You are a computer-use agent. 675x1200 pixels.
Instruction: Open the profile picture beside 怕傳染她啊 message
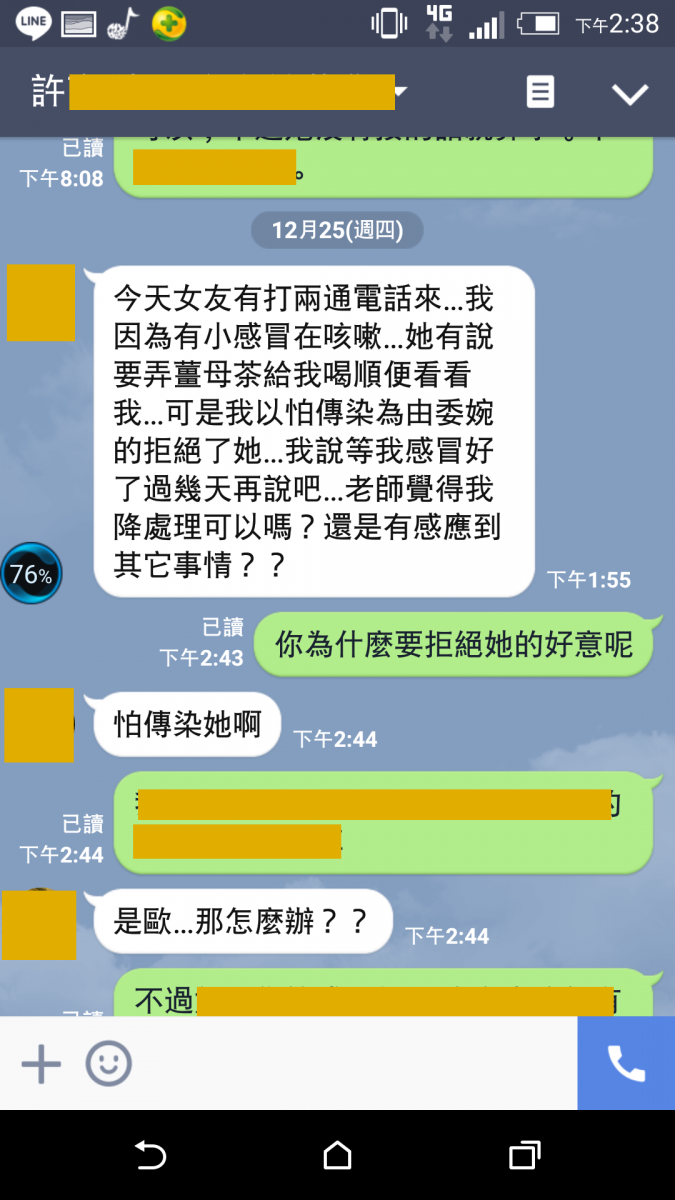(x=39, y=725)
